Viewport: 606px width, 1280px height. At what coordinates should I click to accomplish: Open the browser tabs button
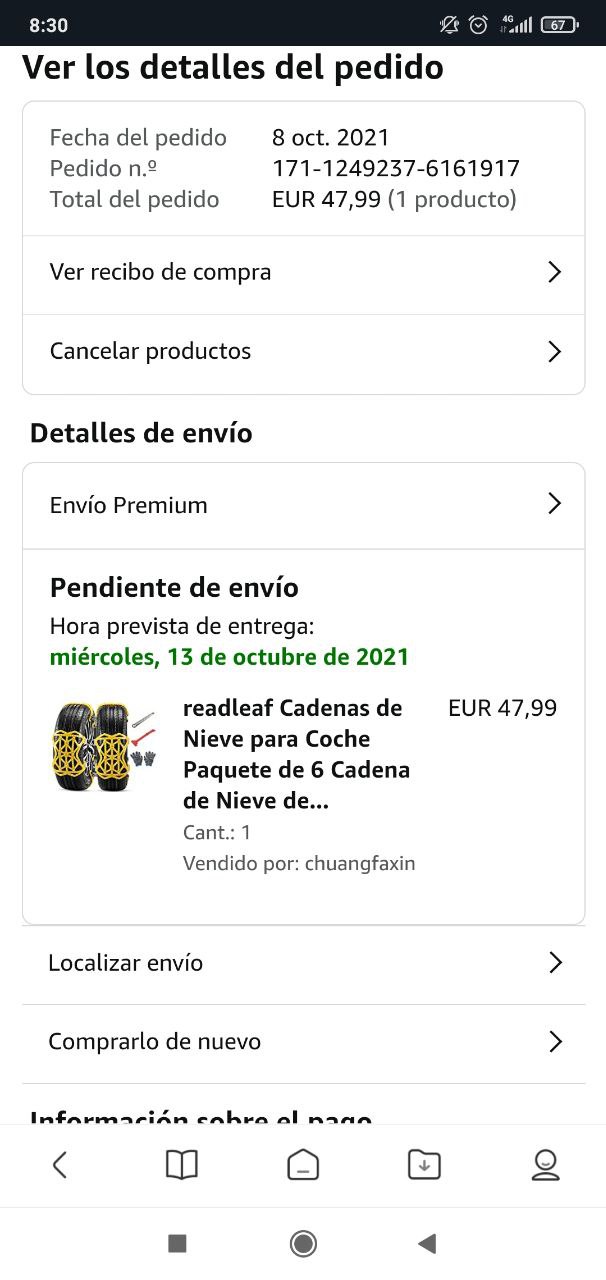(303, 1165)
